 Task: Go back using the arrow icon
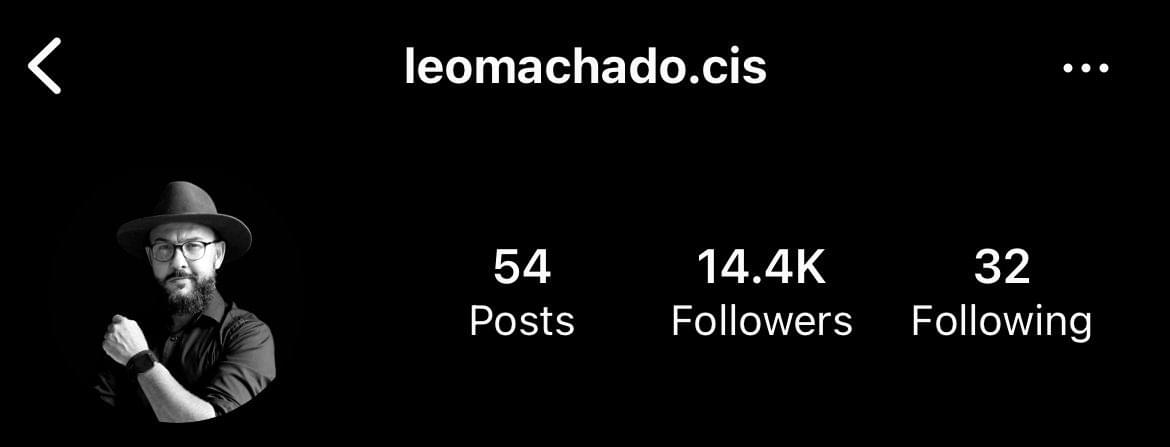tap(45, 67)
